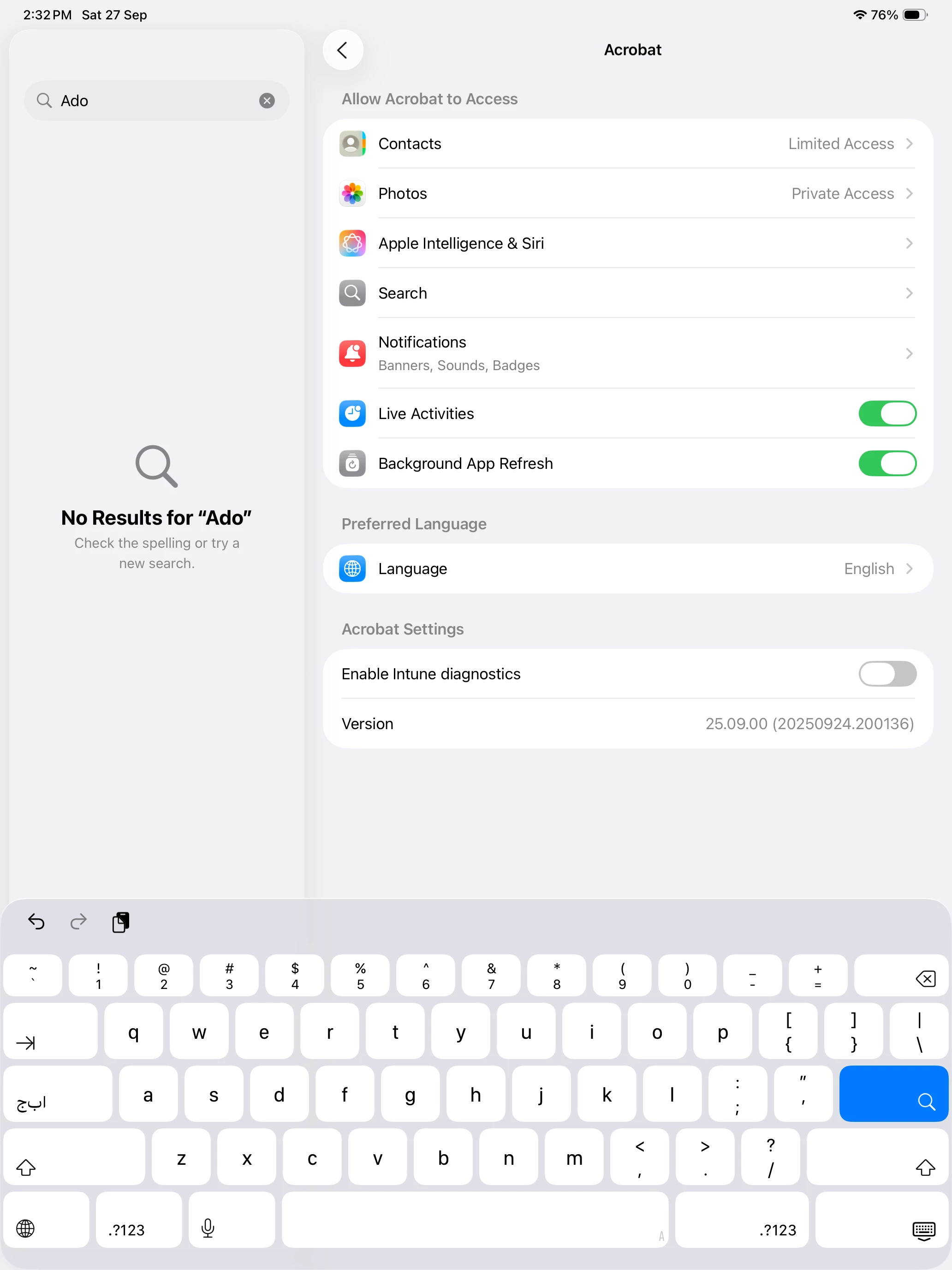952x1270 pixels.
Task: Tap the keyboard backspace key
Action: (901, 976)
